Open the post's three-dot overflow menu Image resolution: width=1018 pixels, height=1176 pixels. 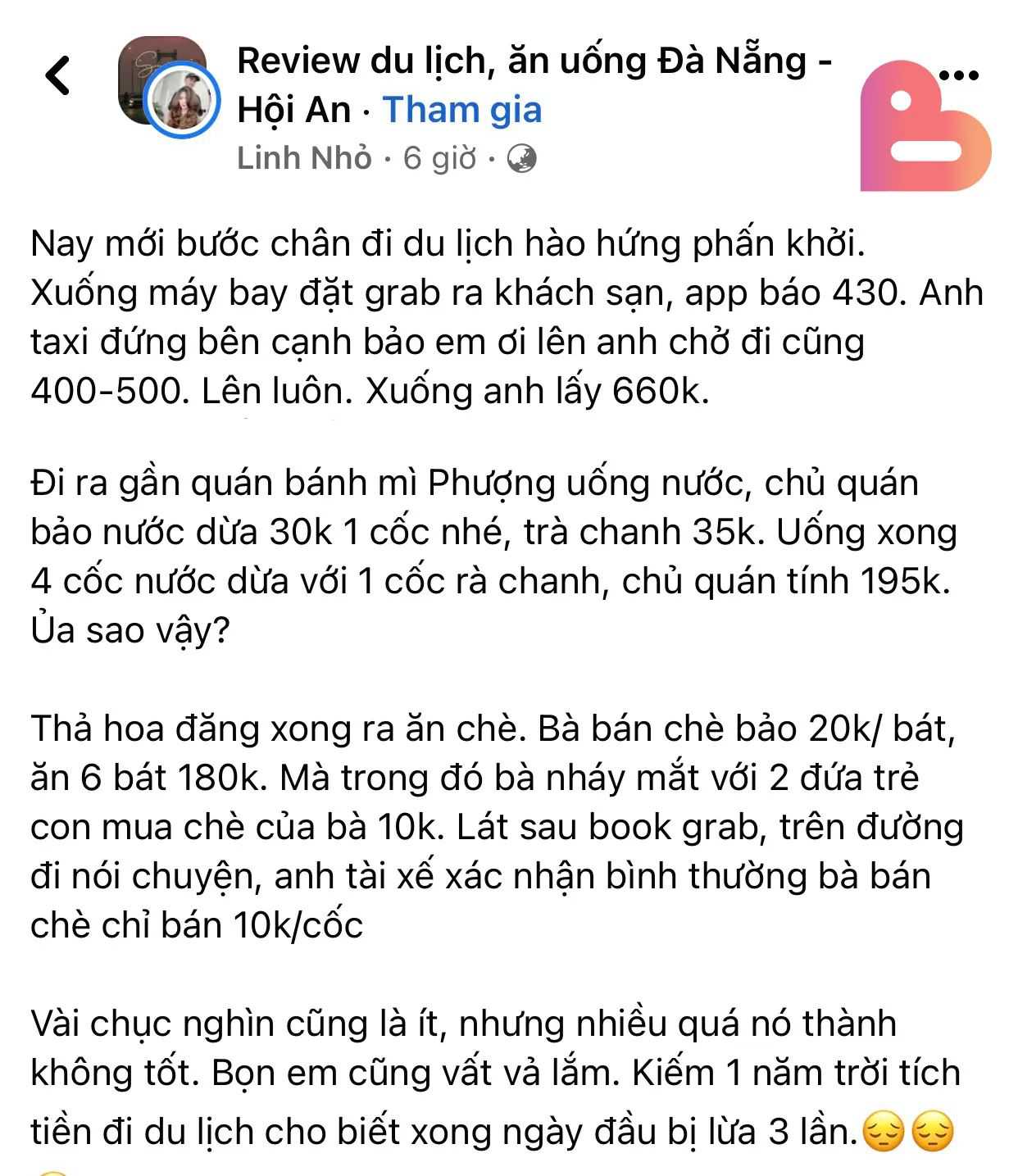pyautogui.click(x=958, y=75)
